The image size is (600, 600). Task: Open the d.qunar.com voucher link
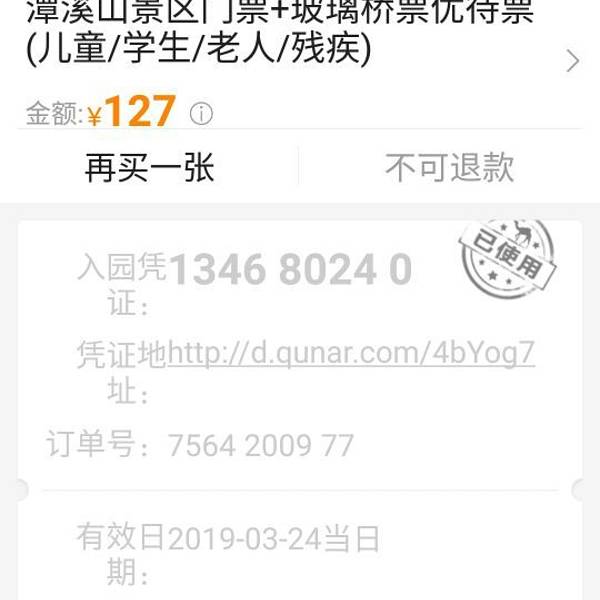tap(351, 353)
